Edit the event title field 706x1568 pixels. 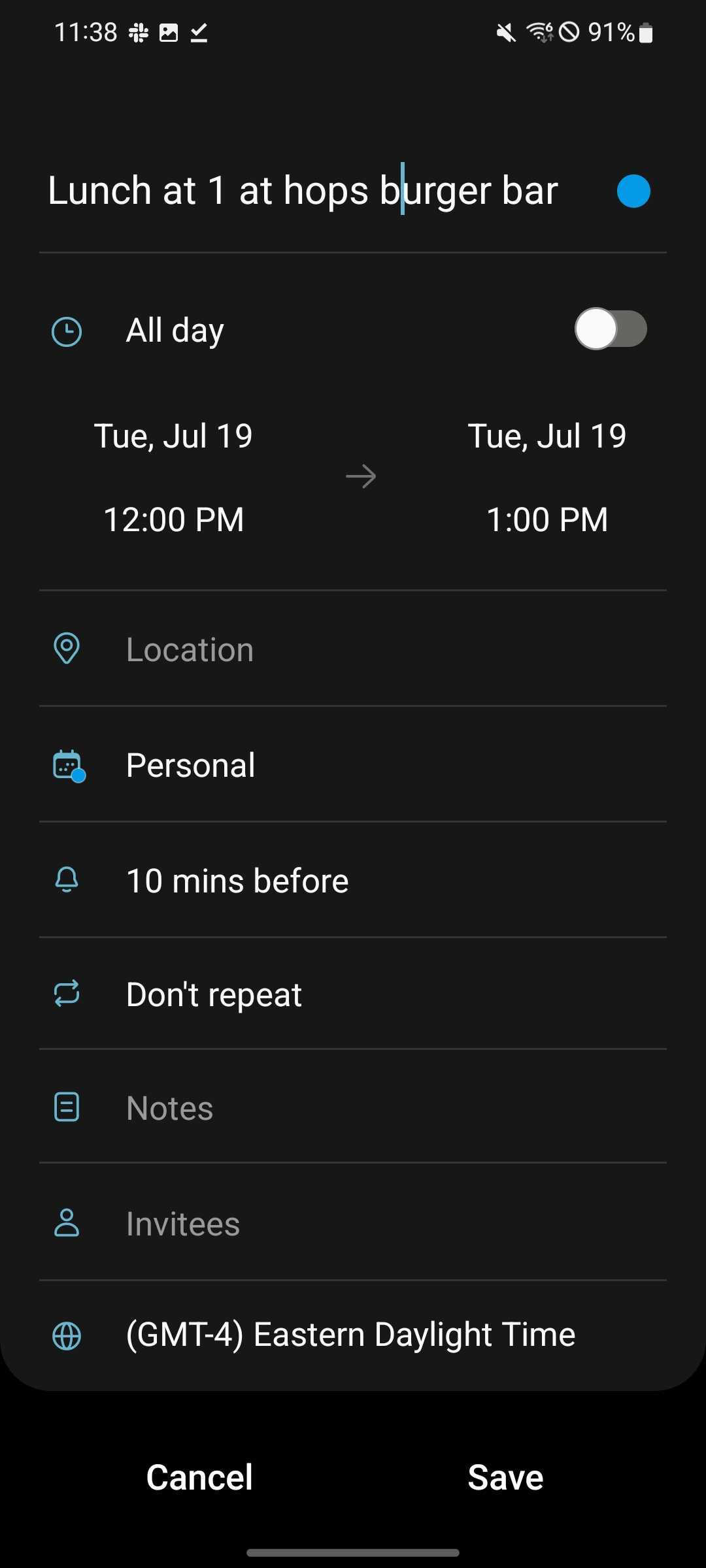302,191
